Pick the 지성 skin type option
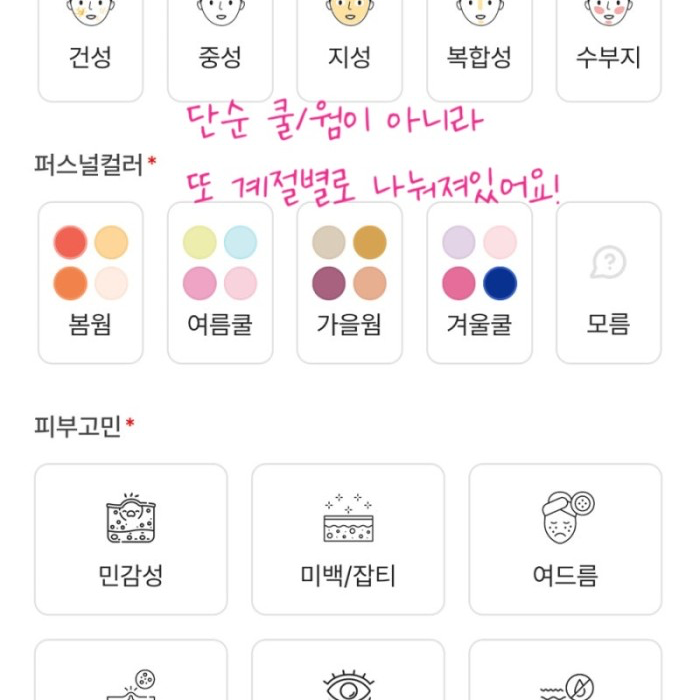Viewport: 700px width, 700px height. 349,45
